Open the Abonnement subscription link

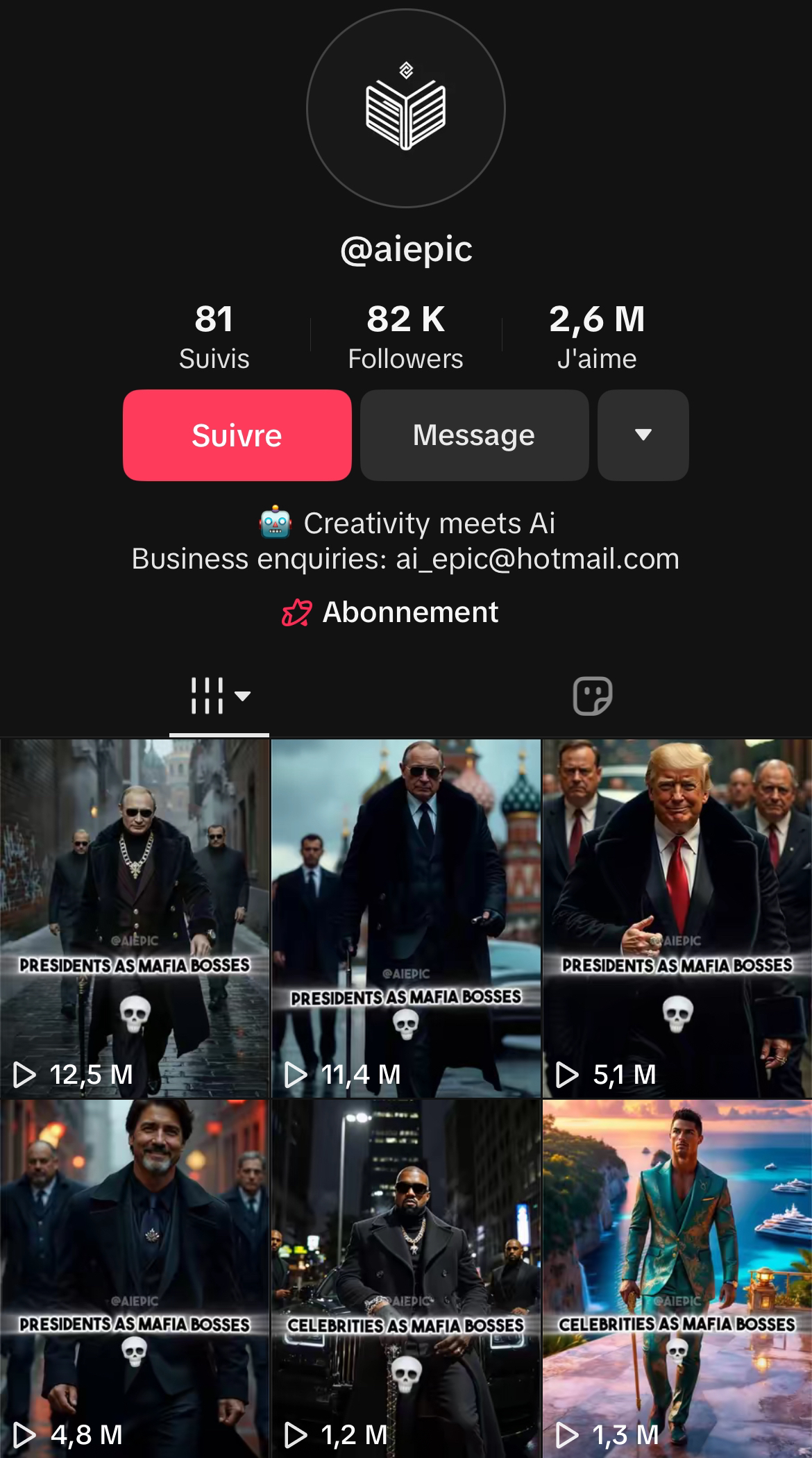[391, 612]
